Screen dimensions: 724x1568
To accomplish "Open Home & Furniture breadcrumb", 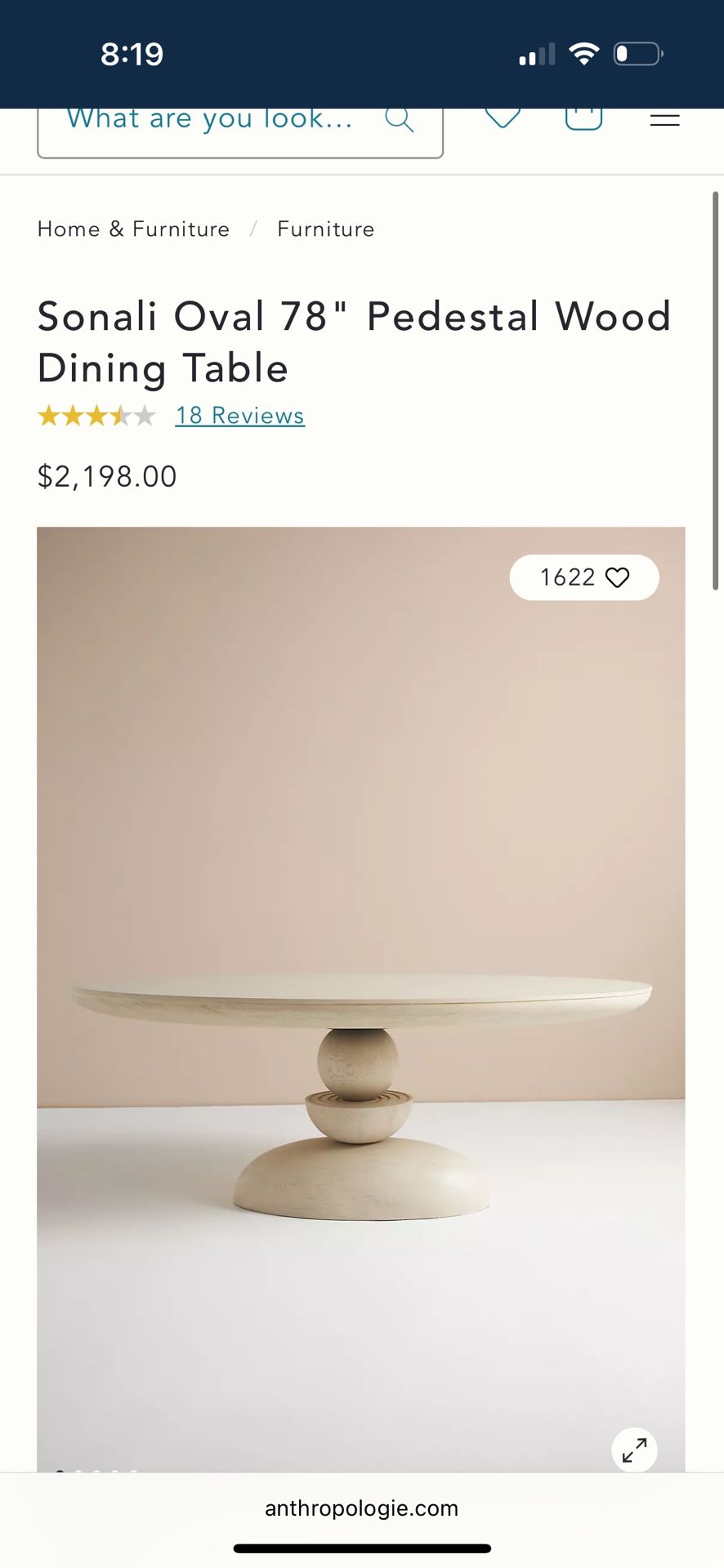I will coord(132,229).
